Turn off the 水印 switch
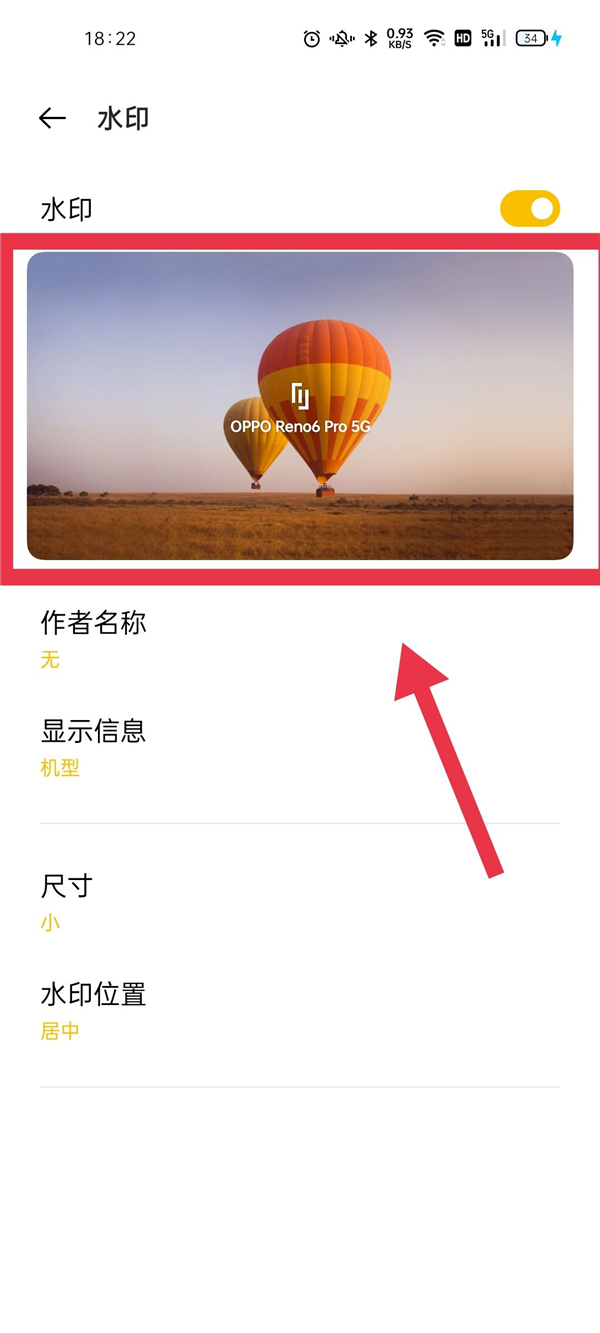 [529, 208]
